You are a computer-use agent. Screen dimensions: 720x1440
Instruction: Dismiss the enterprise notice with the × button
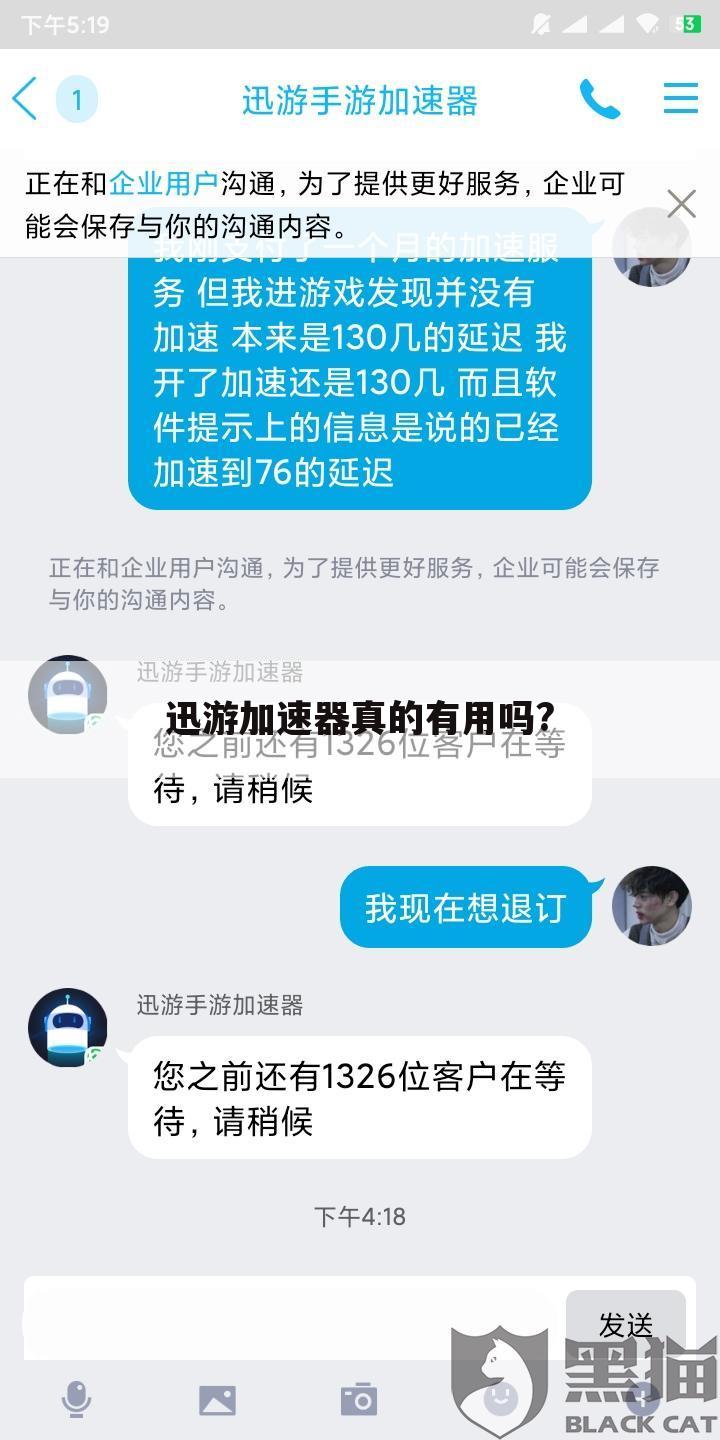pyautogui.click(x=681, y=203)
